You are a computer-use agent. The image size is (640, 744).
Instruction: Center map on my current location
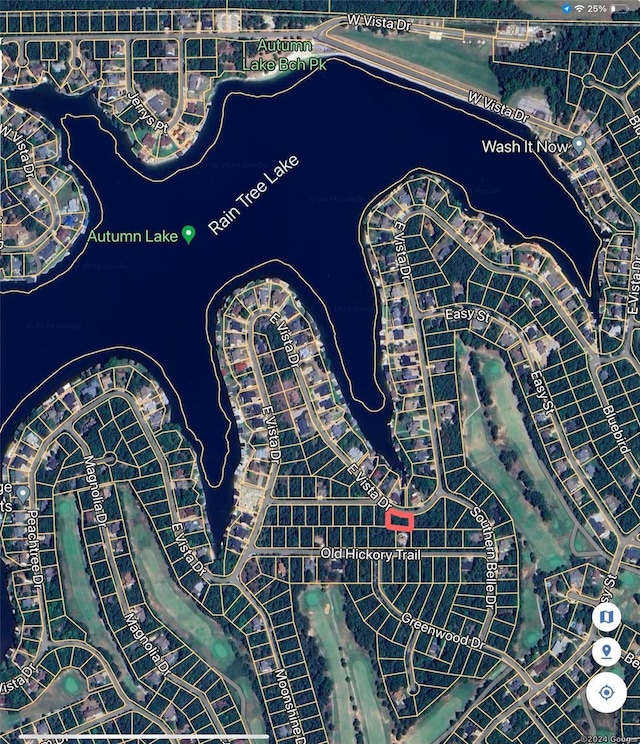[606, 692]
